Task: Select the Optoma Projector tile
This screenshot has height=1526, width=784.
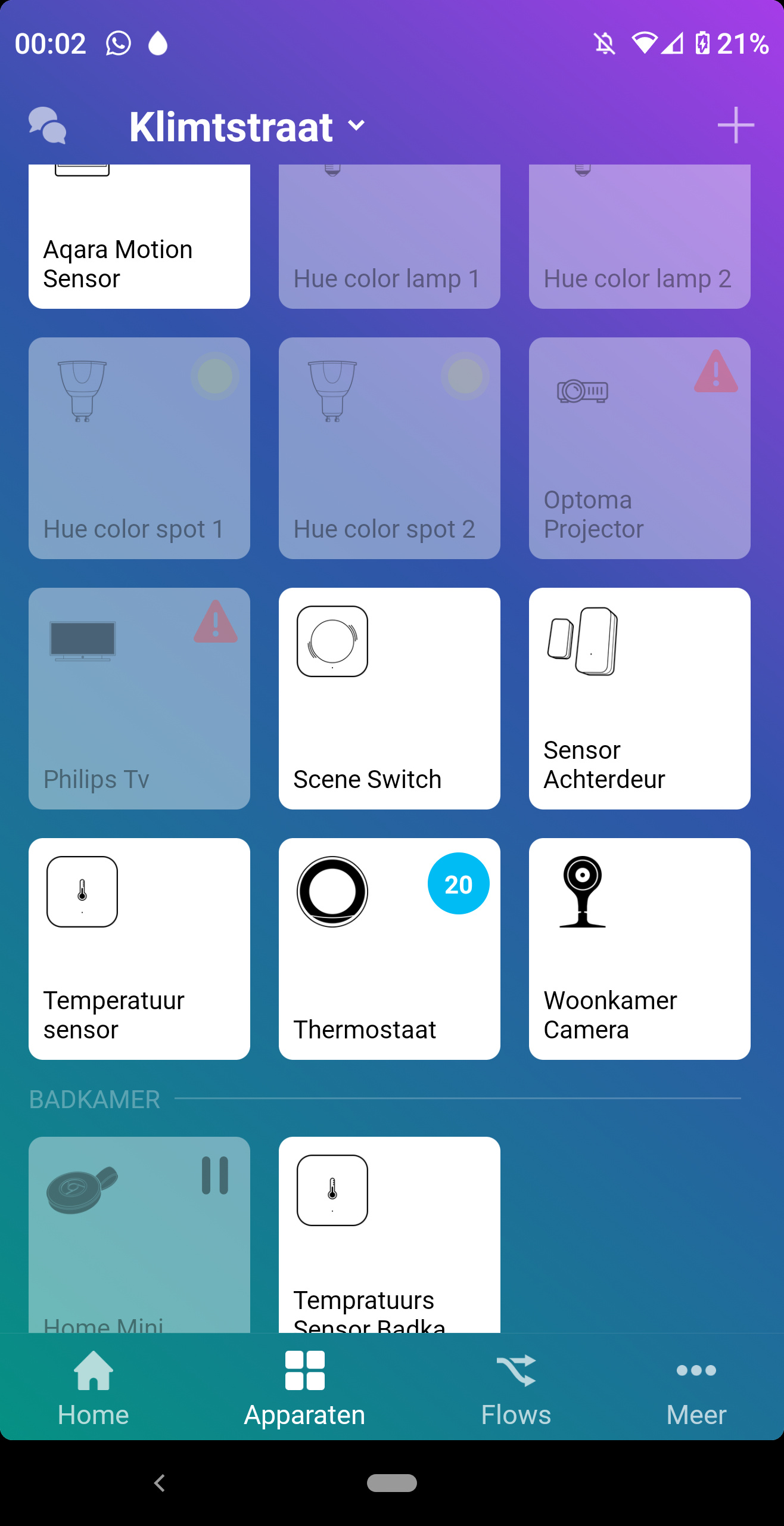Action: (640, 448)
